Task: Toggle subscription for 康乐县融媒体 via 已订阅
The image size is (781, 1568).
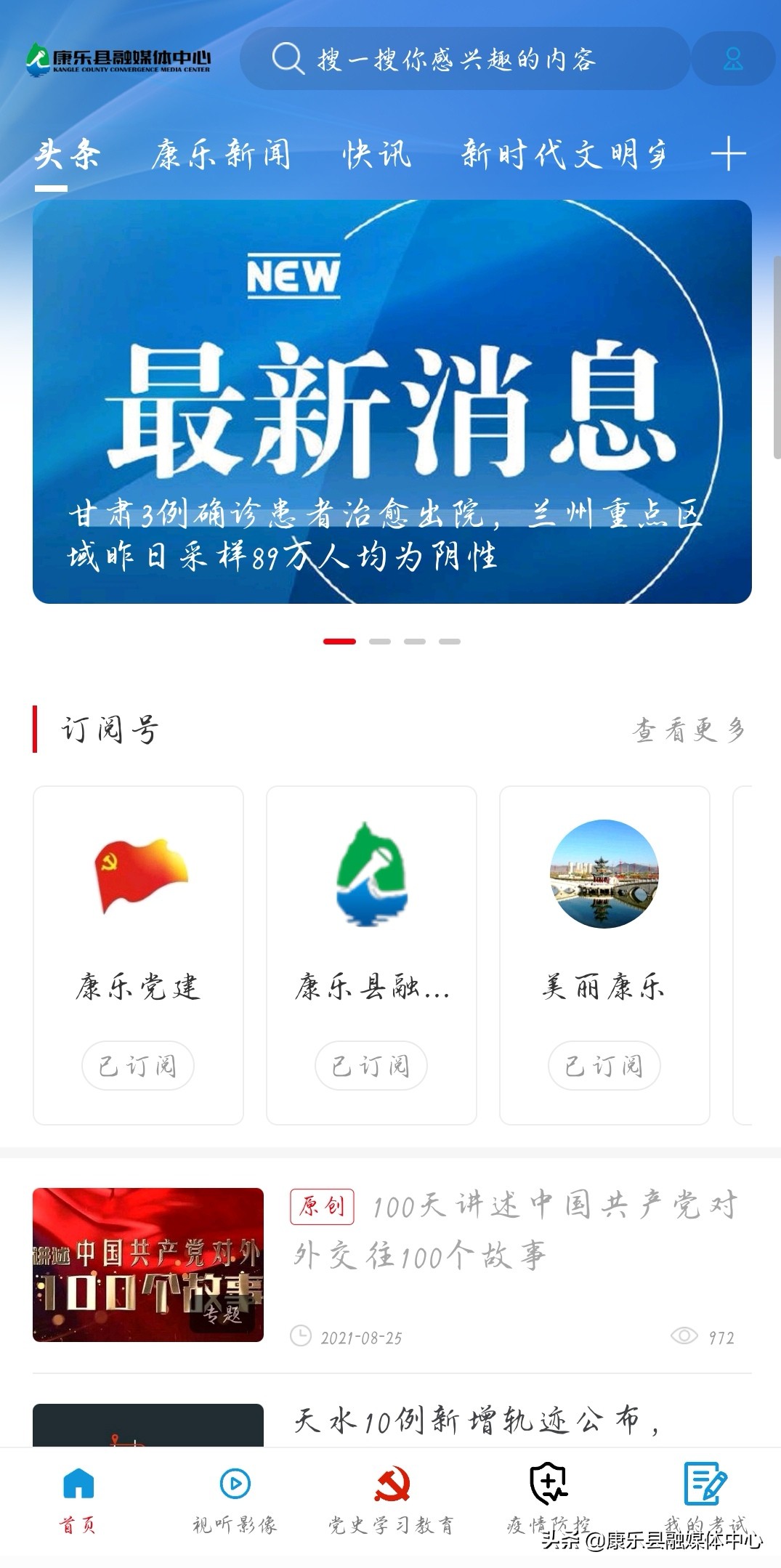Action: [371, 1065]
